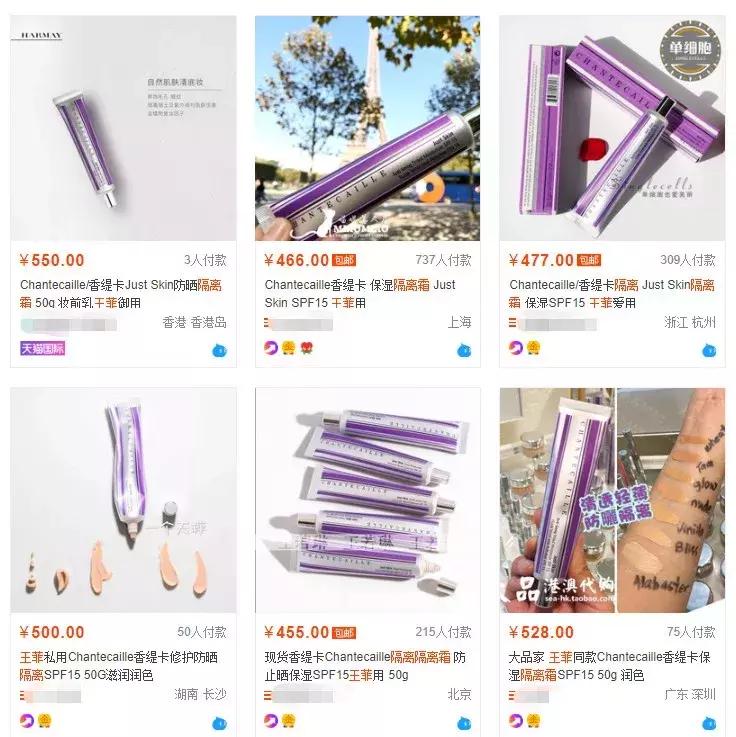Chat with seller of the Hong Kong listing
This screenshot has height=737, width=736.
220,350
